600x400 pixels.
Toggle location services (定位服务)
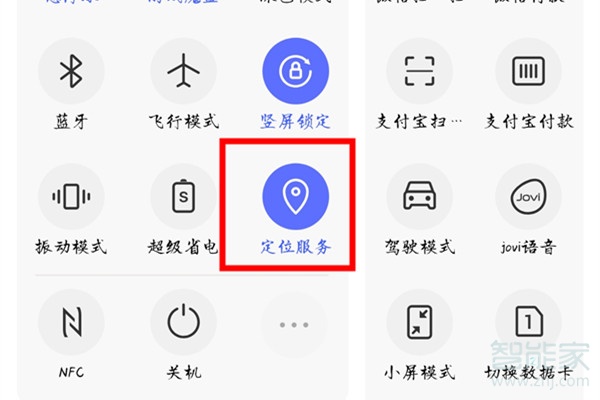(x=295, y=198)
